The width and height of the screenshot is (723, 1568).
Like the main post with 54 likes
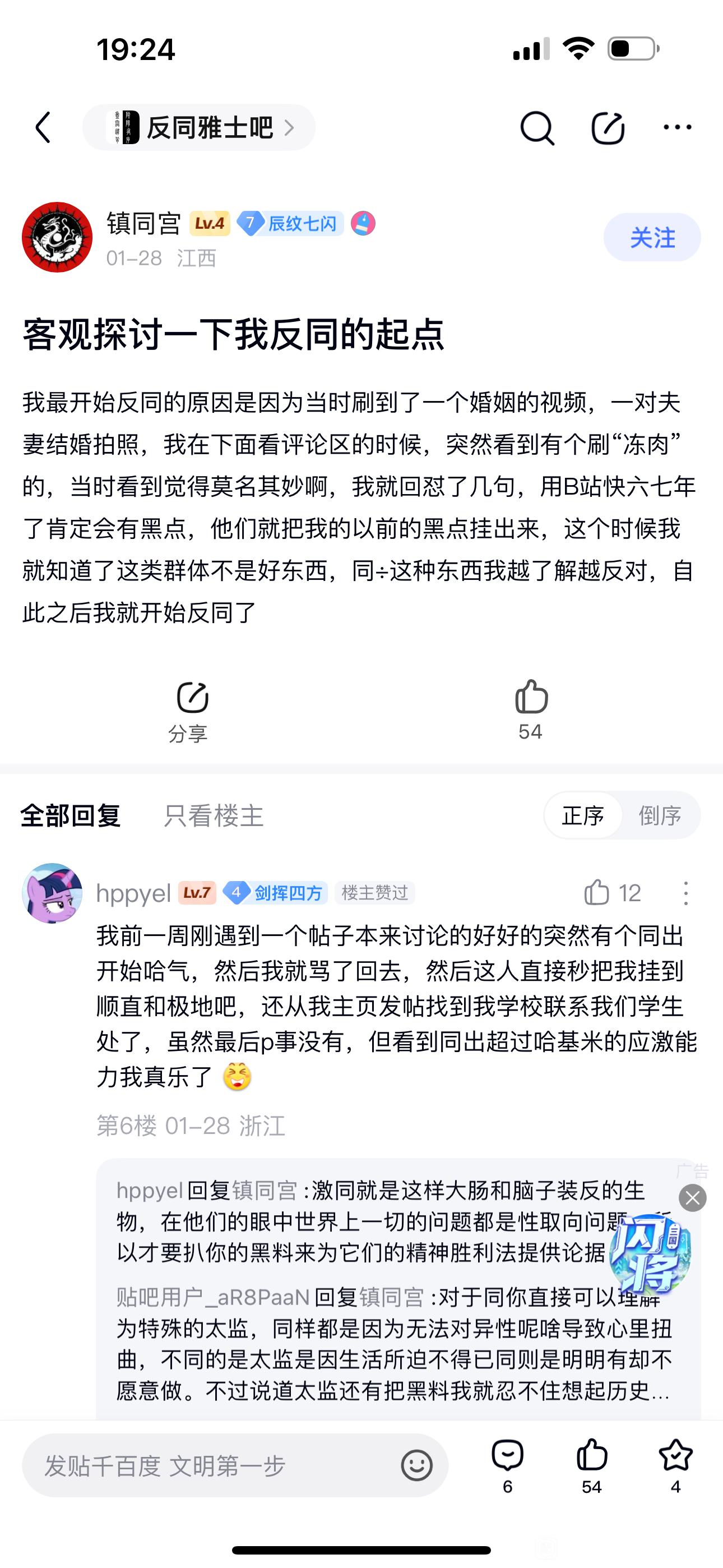coord(531,710)
